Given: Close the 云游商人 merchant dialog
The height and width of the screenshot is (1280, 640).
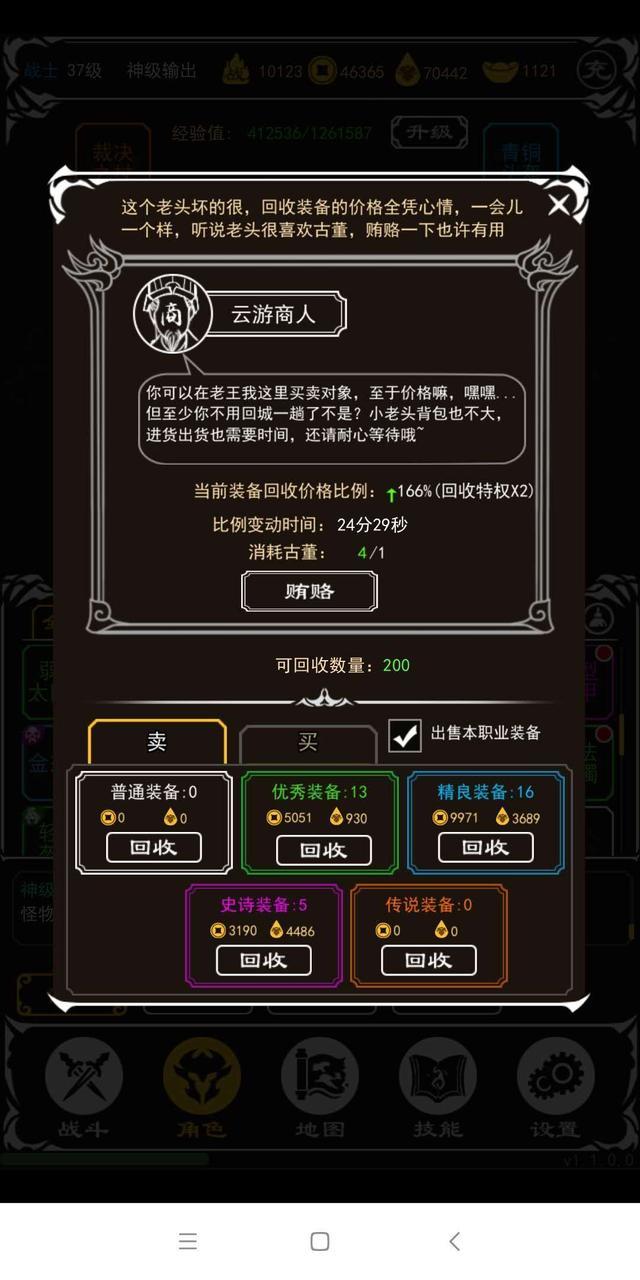Looking at the screenshot, I should [558, 205].
